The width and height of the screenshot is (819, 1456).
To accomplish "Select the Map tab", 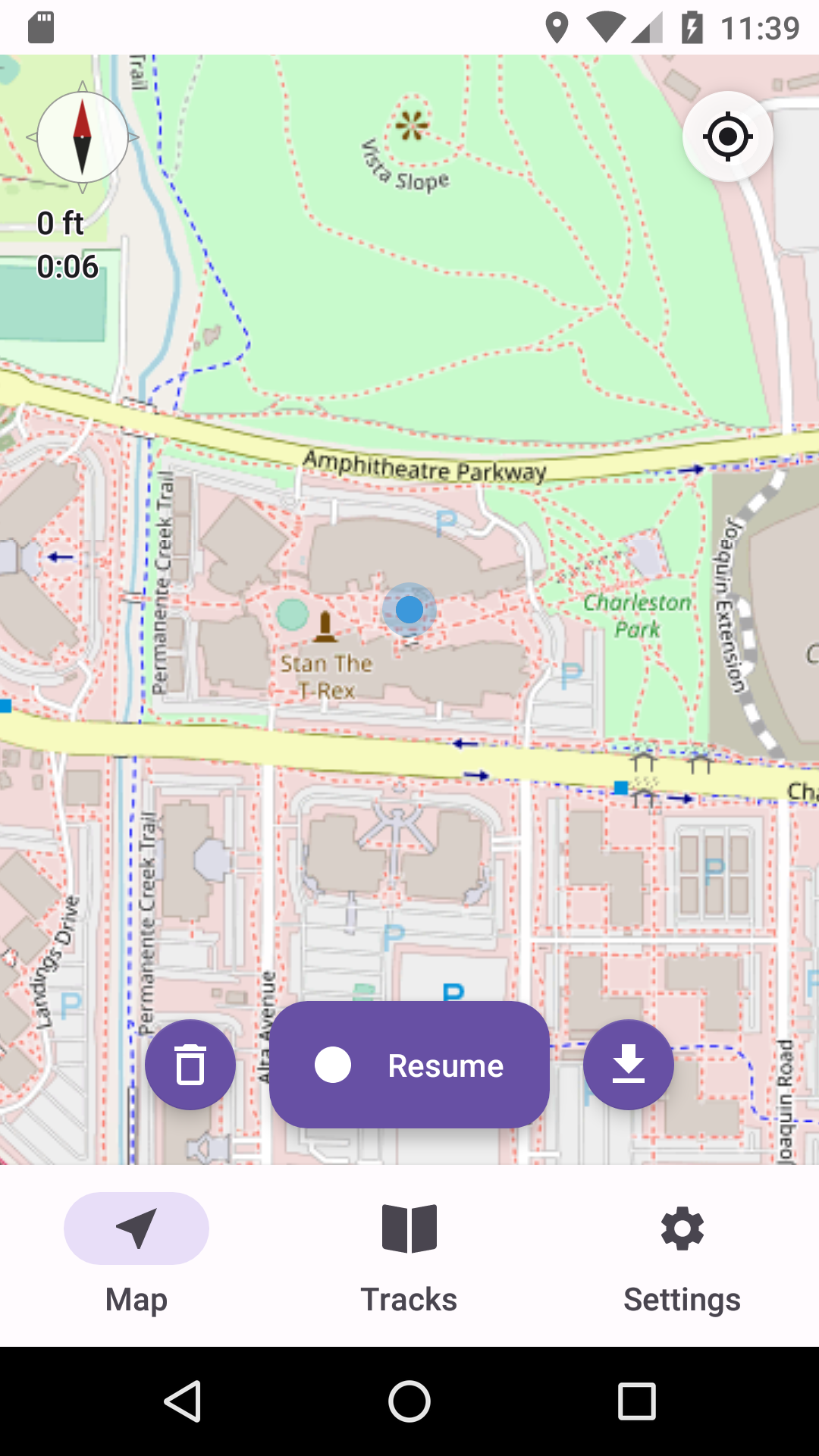I will tap(136, 1256).
